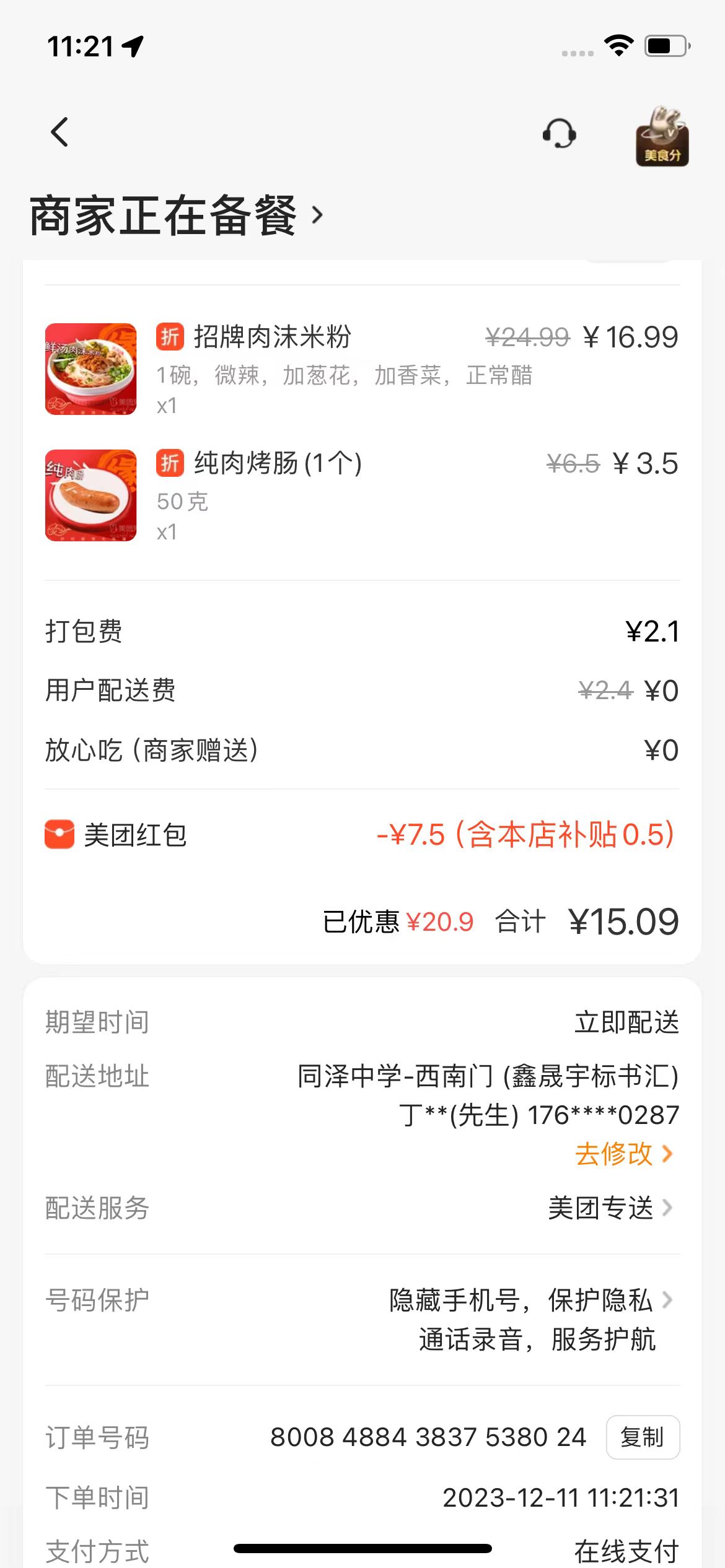Copy the order number with 复制

point(642,1437)
